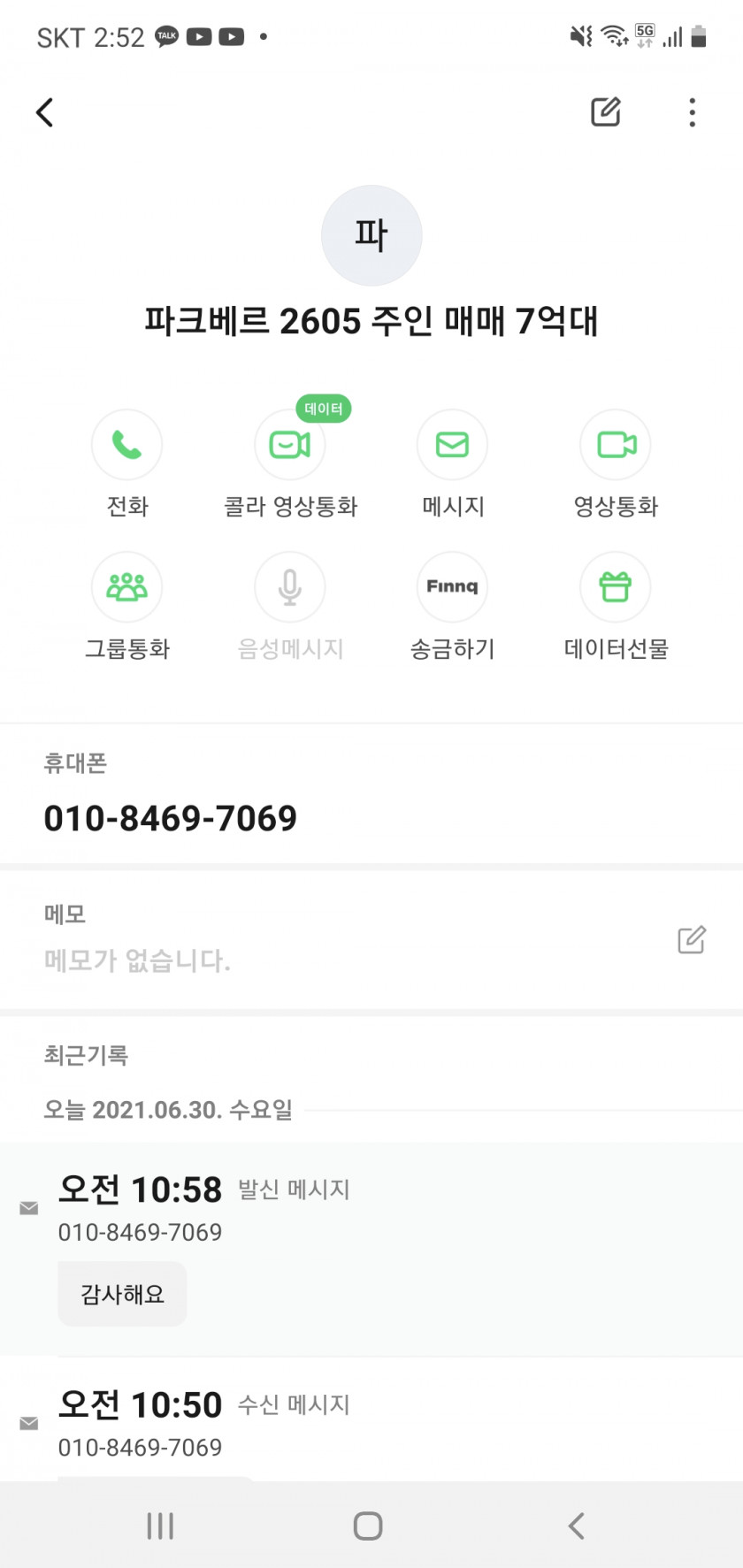Screen dimensions: 743x1568
Task: Open the 오전 10:50 수신 메시지 record
Action: [x=371, y=1419]
